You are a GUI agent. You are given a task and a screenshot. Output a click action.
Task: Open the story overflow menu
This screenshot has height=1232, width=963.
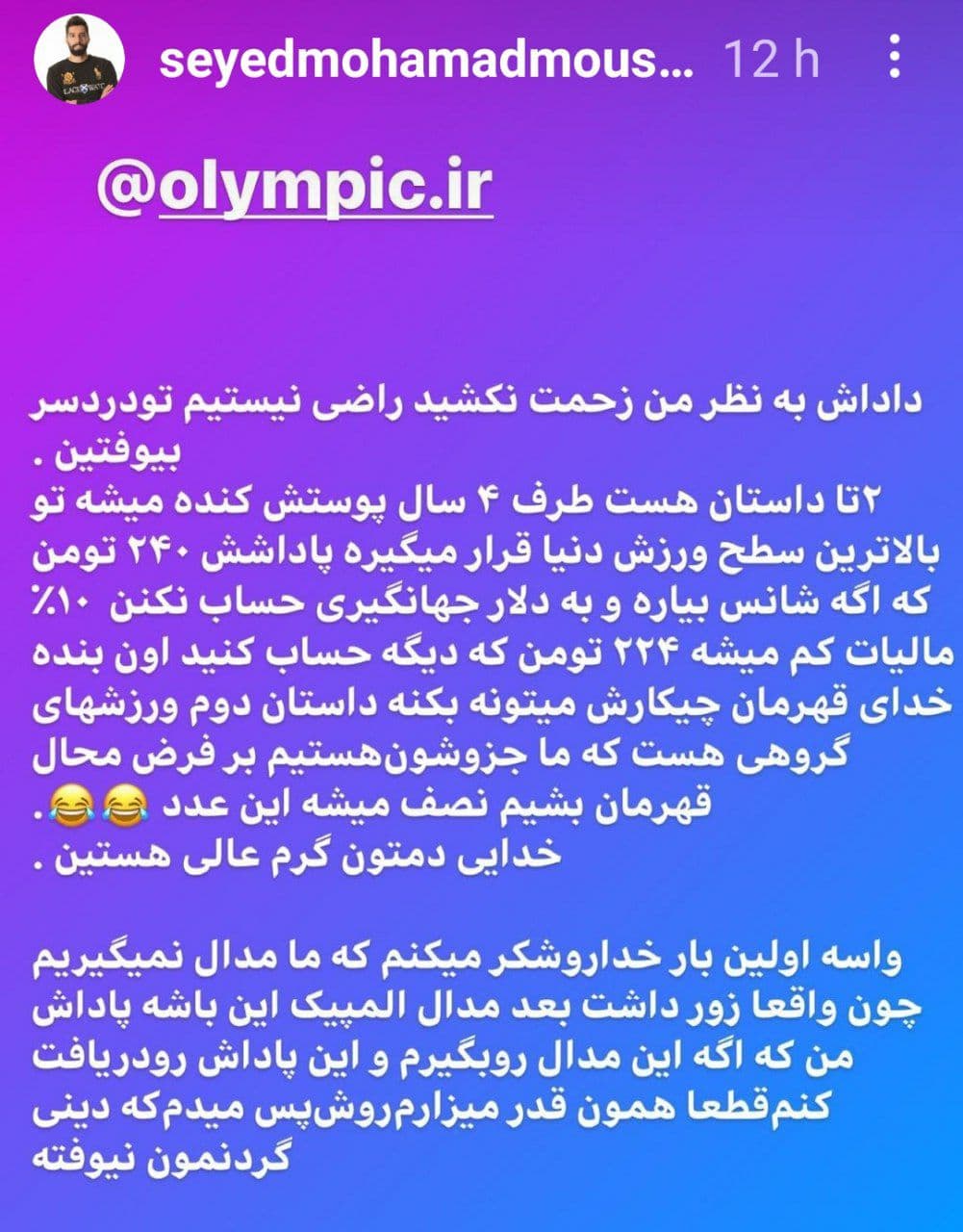point(895,60)
